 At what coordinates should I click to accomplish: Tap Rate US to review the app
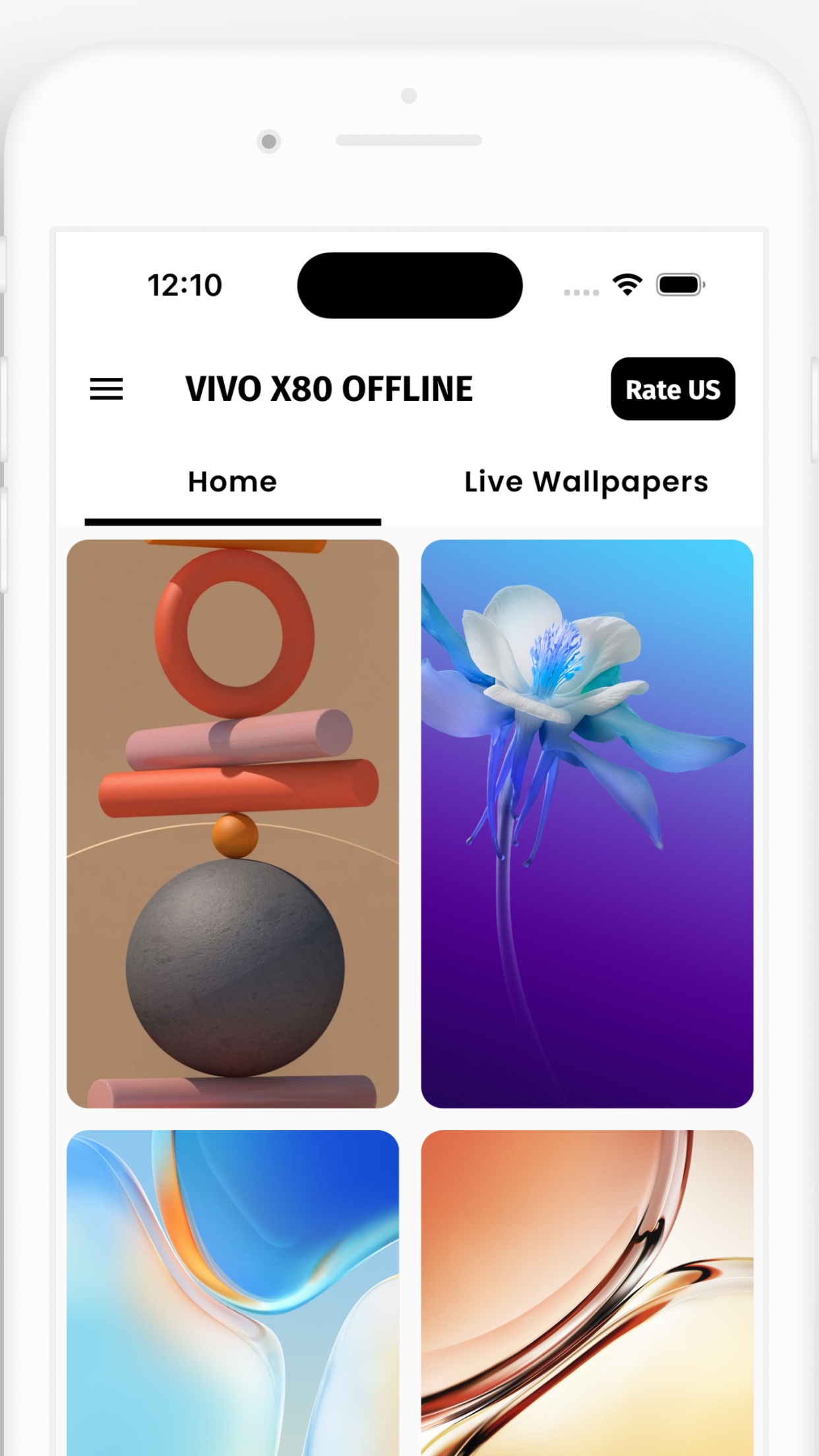tap(673, 390)
